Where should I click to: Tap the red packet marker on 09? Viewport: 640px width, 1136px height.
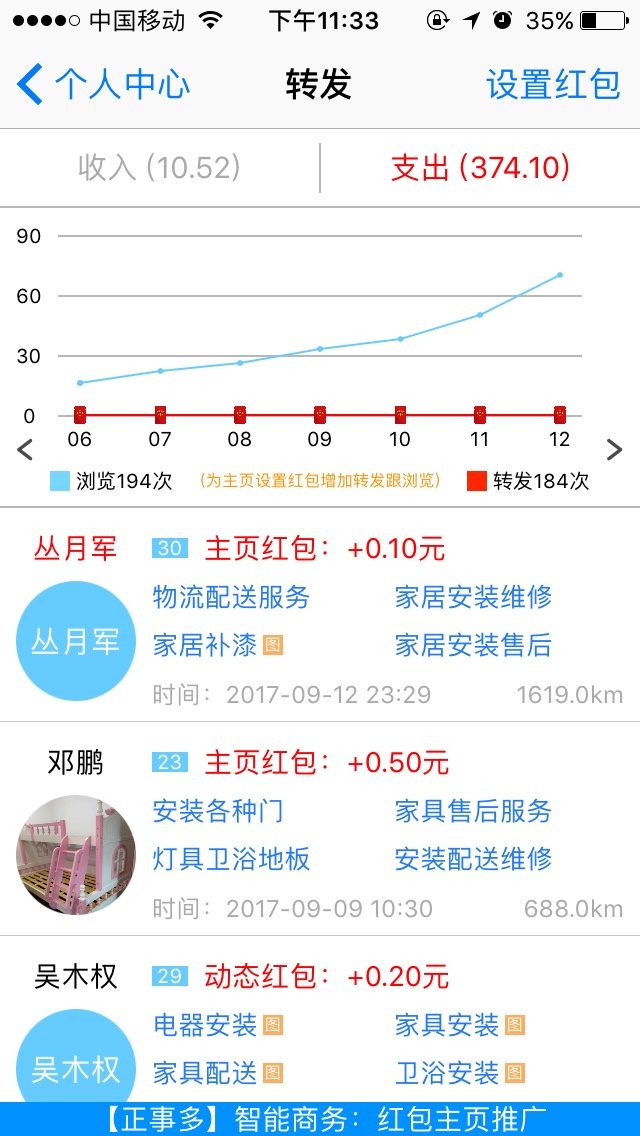pos(320,414)
